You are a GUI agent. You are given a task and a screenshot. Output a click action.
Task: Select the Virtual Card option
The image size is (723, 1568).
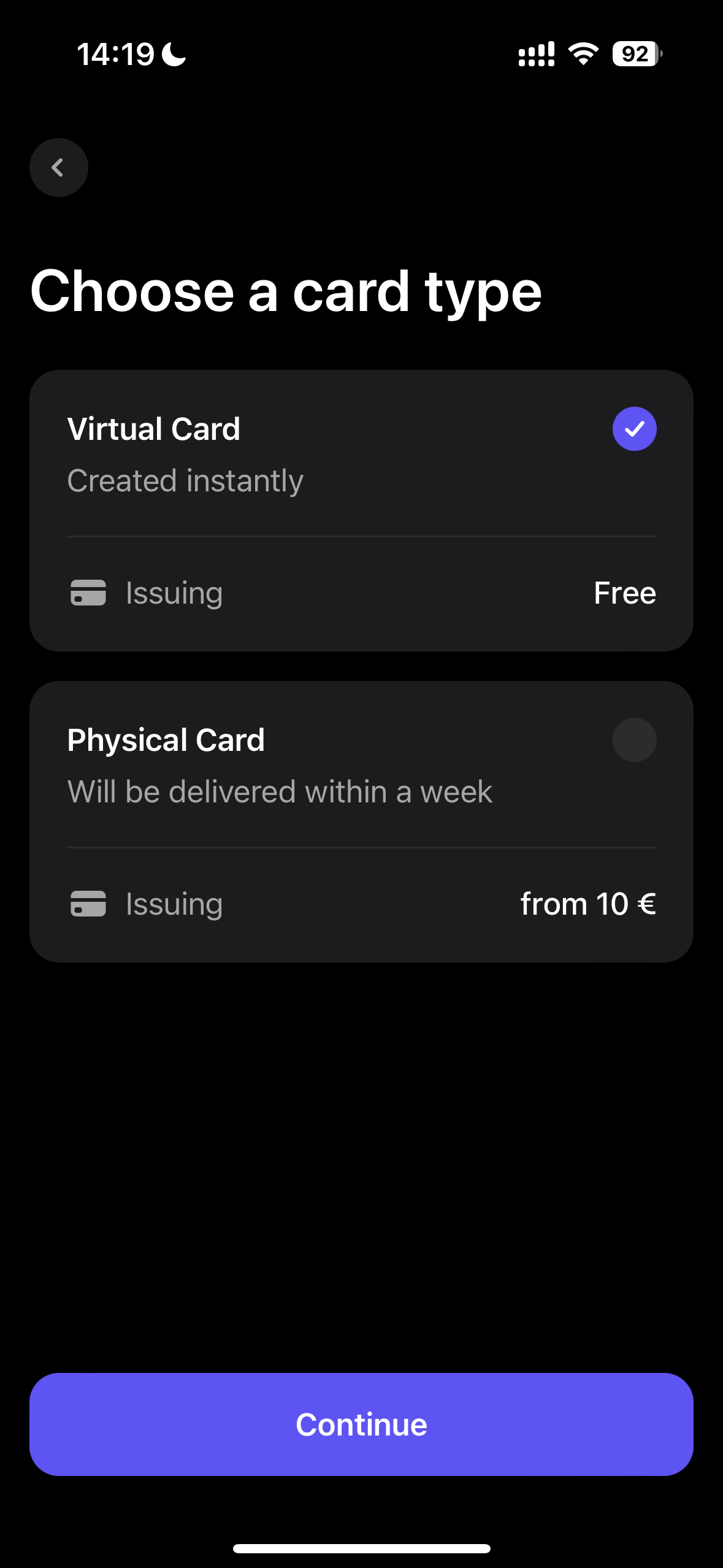[361, 510]
